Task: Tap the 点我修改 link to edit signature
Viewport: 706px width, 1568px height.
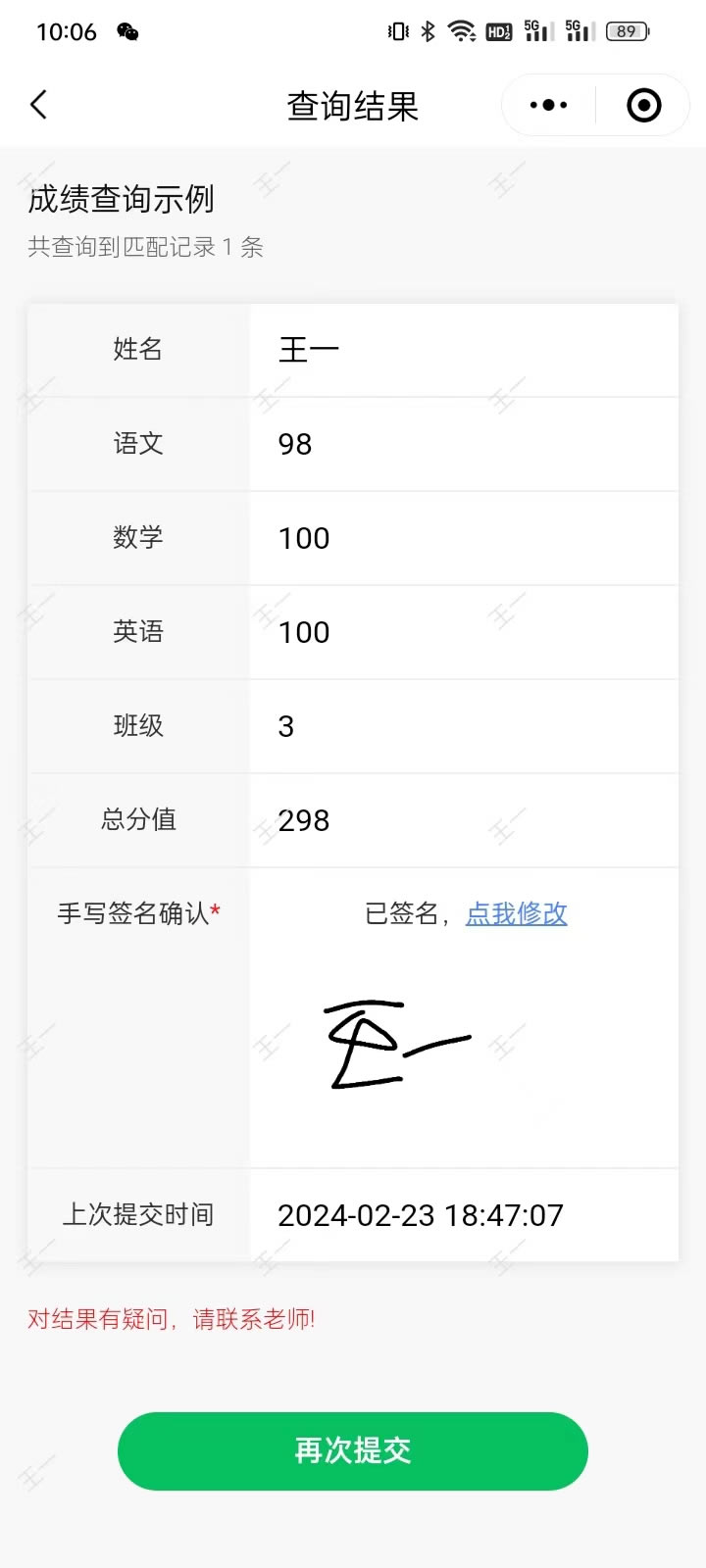Action: click(x=517, y=913)
